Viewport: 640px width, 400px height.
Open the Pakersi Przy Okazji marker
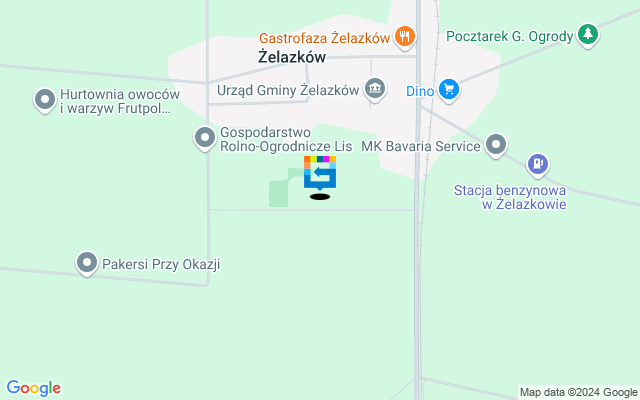click(x=87, y=264)
